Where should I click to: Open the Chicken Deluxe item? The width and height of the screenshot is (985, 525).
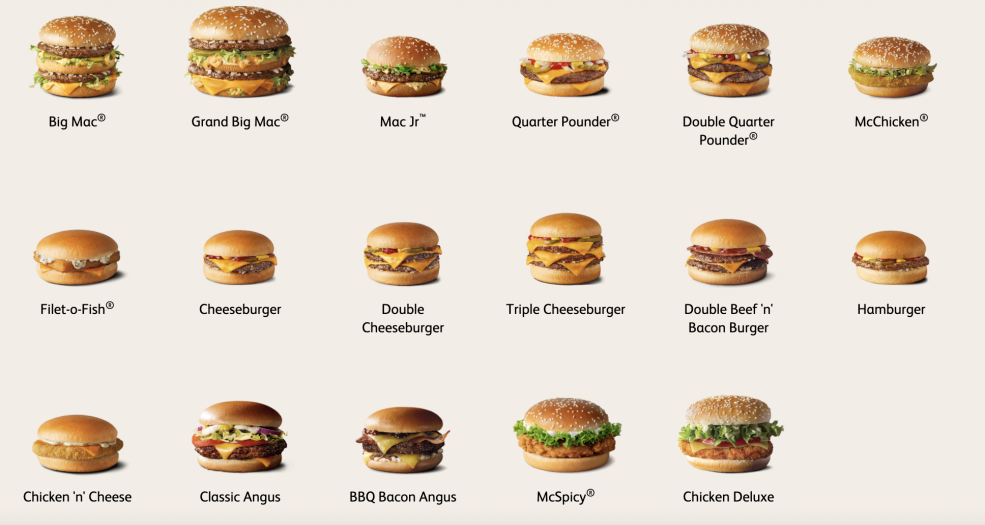[728, 434]
